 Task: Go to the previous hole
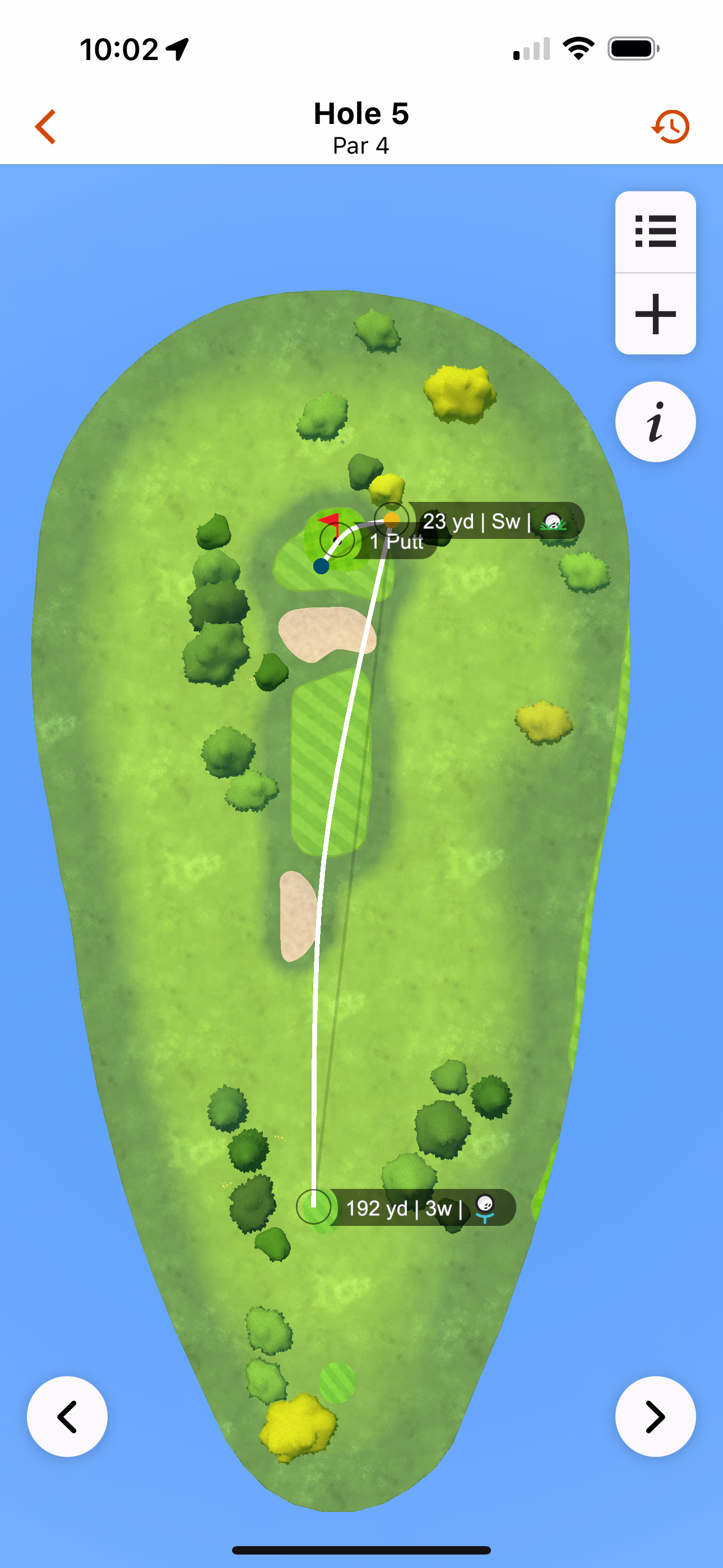[x=67, y=1416]
